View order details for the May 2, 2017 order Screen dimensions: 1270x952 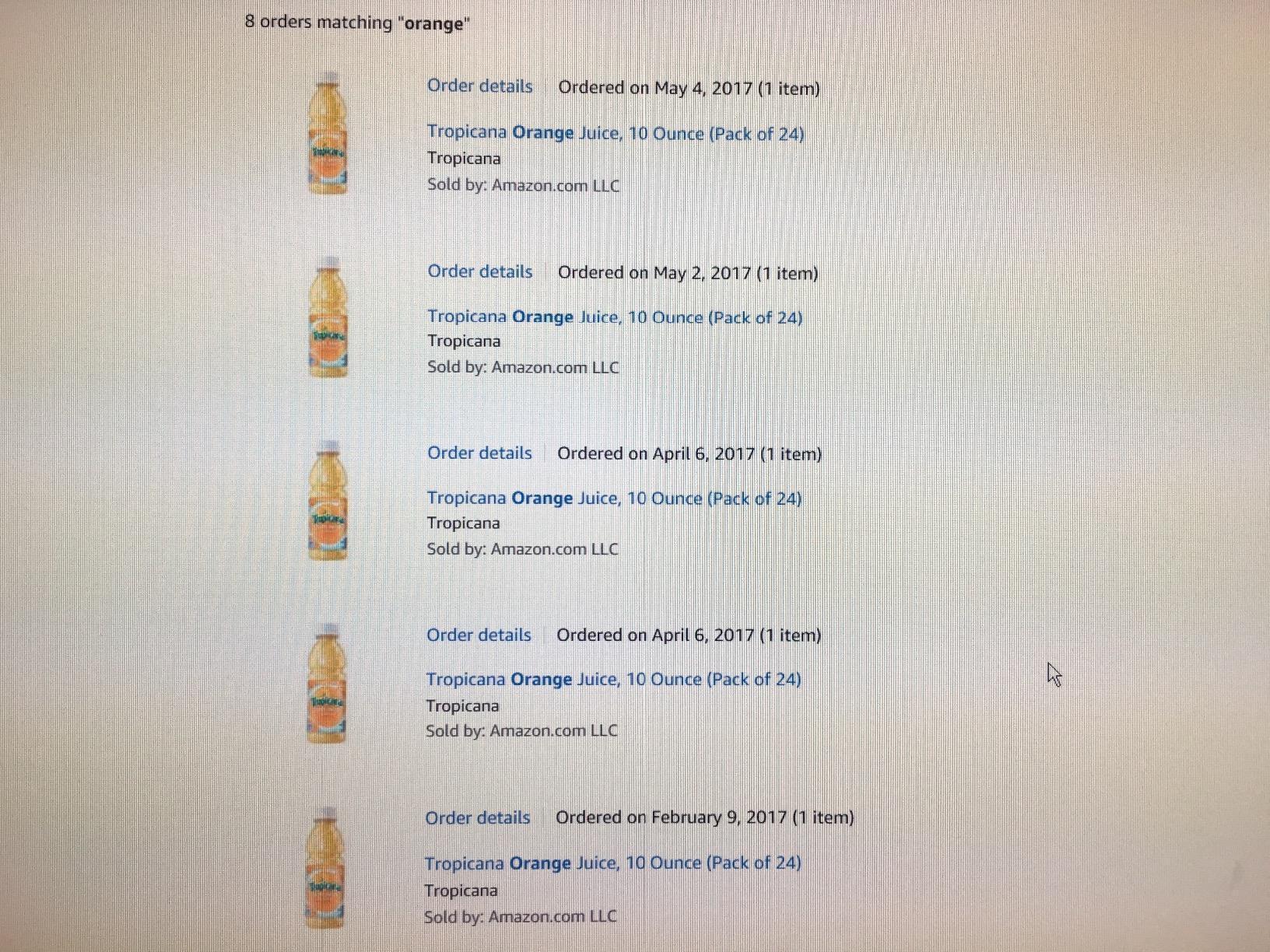[479, 271]
